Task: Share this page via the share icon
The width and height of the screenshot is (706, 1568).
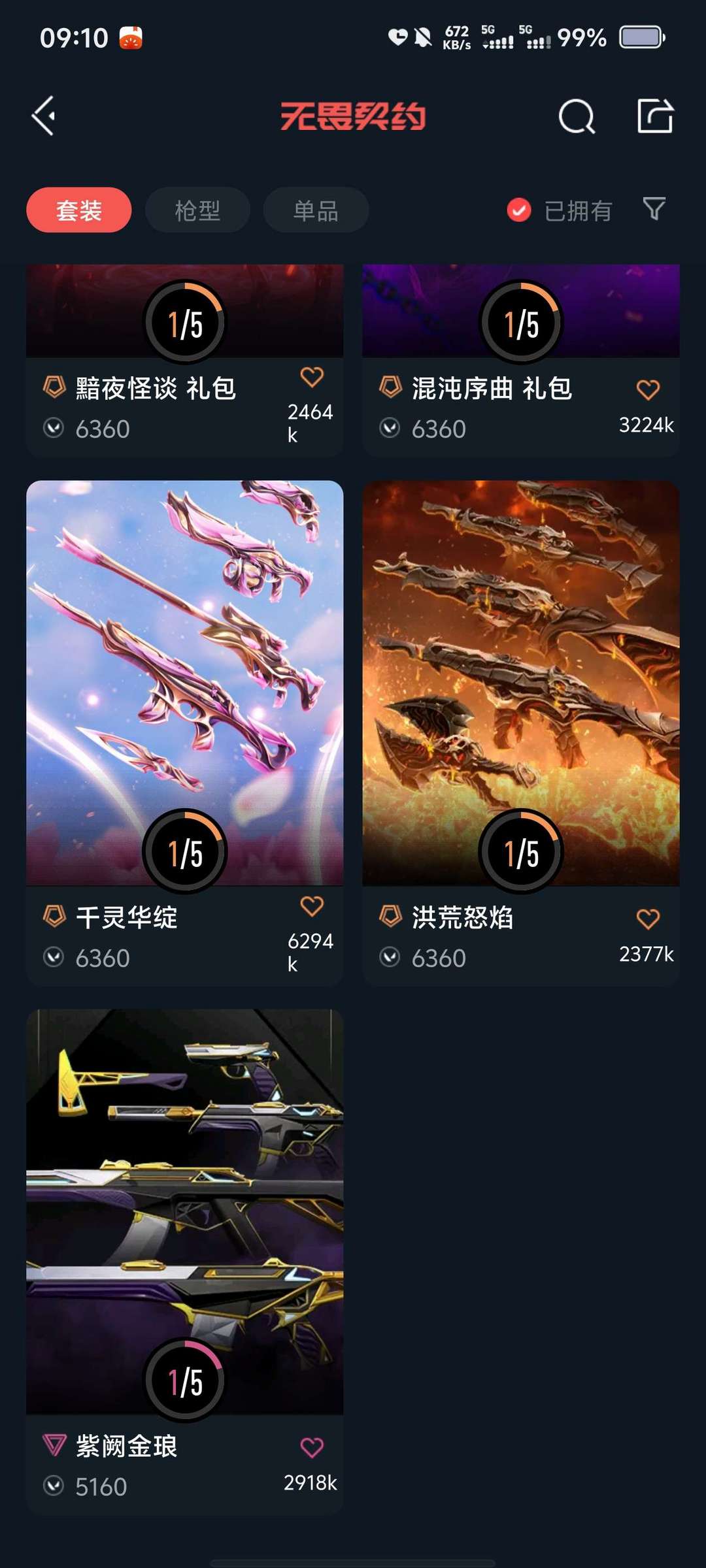Action: tap(655, 116)
